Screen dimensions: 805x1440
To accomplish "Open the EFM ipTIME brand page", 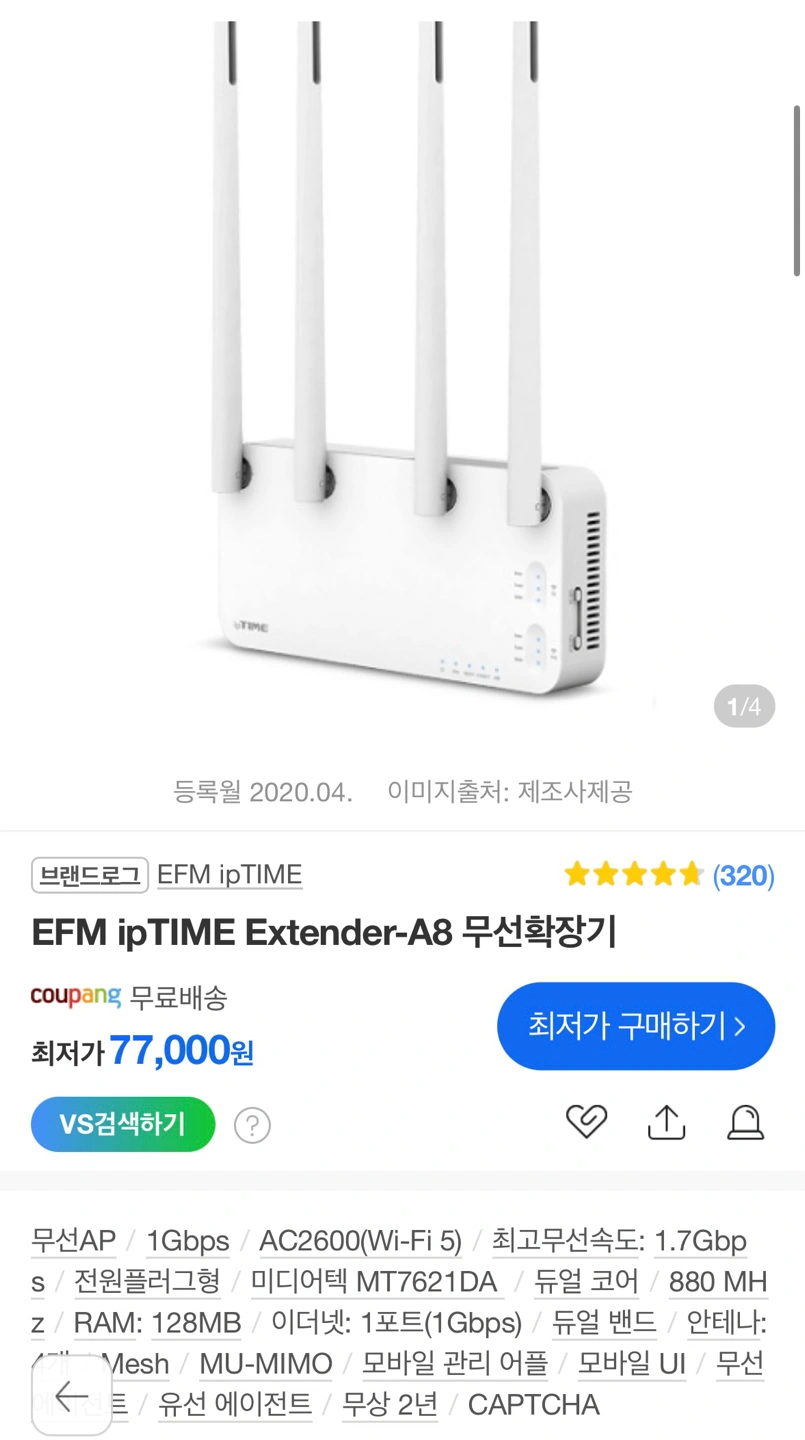I will point(229,874).
